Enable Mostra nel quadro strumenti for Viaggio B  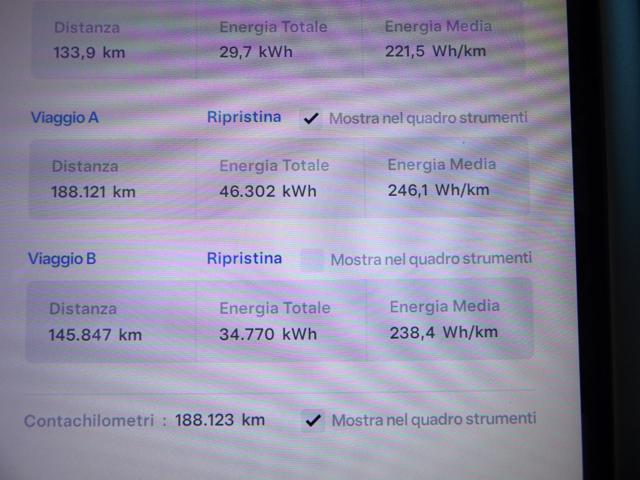pos(313,260)
